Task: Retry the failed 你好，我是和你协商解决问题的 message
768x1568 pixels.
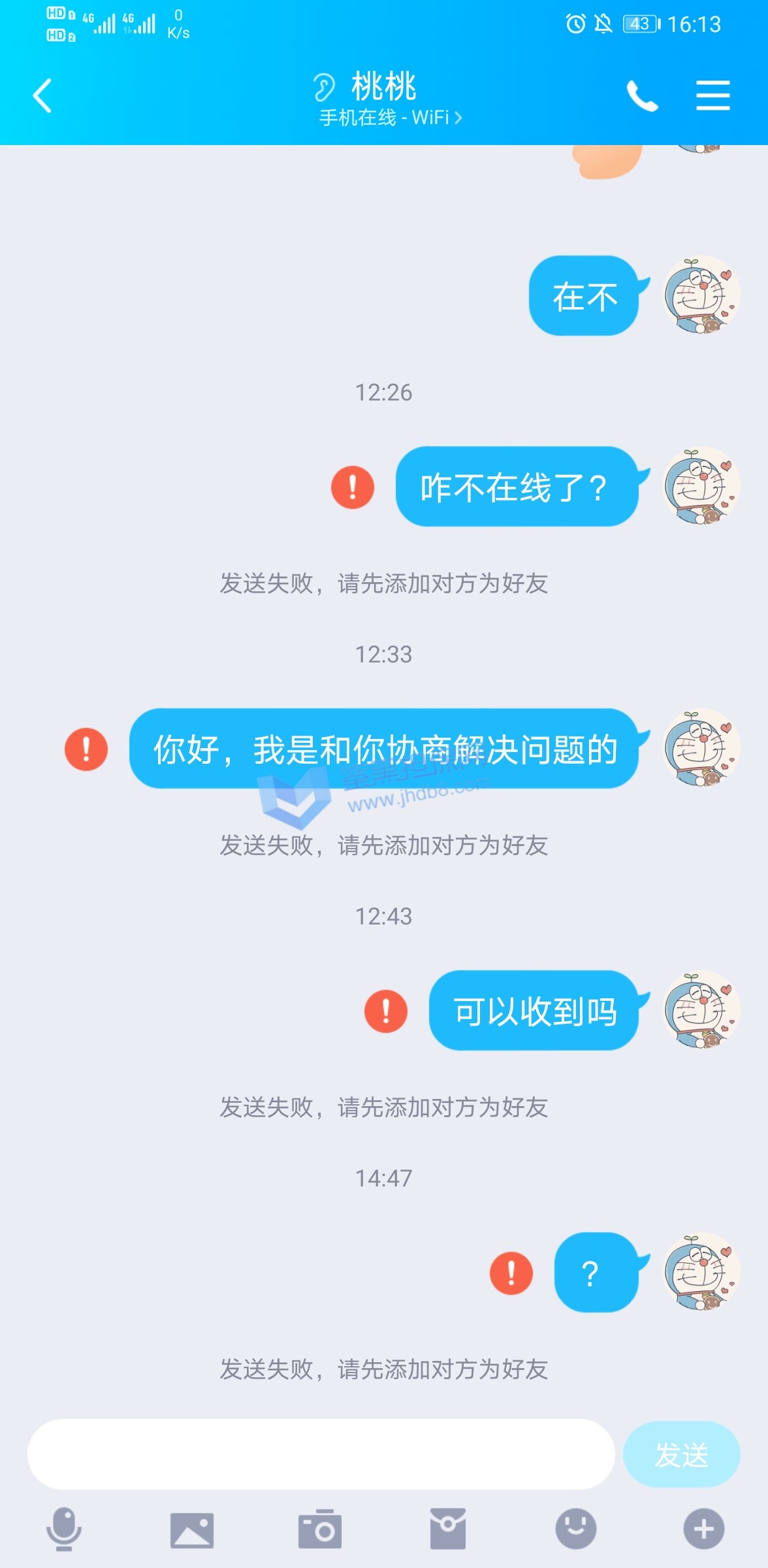Action: [86, 749]
